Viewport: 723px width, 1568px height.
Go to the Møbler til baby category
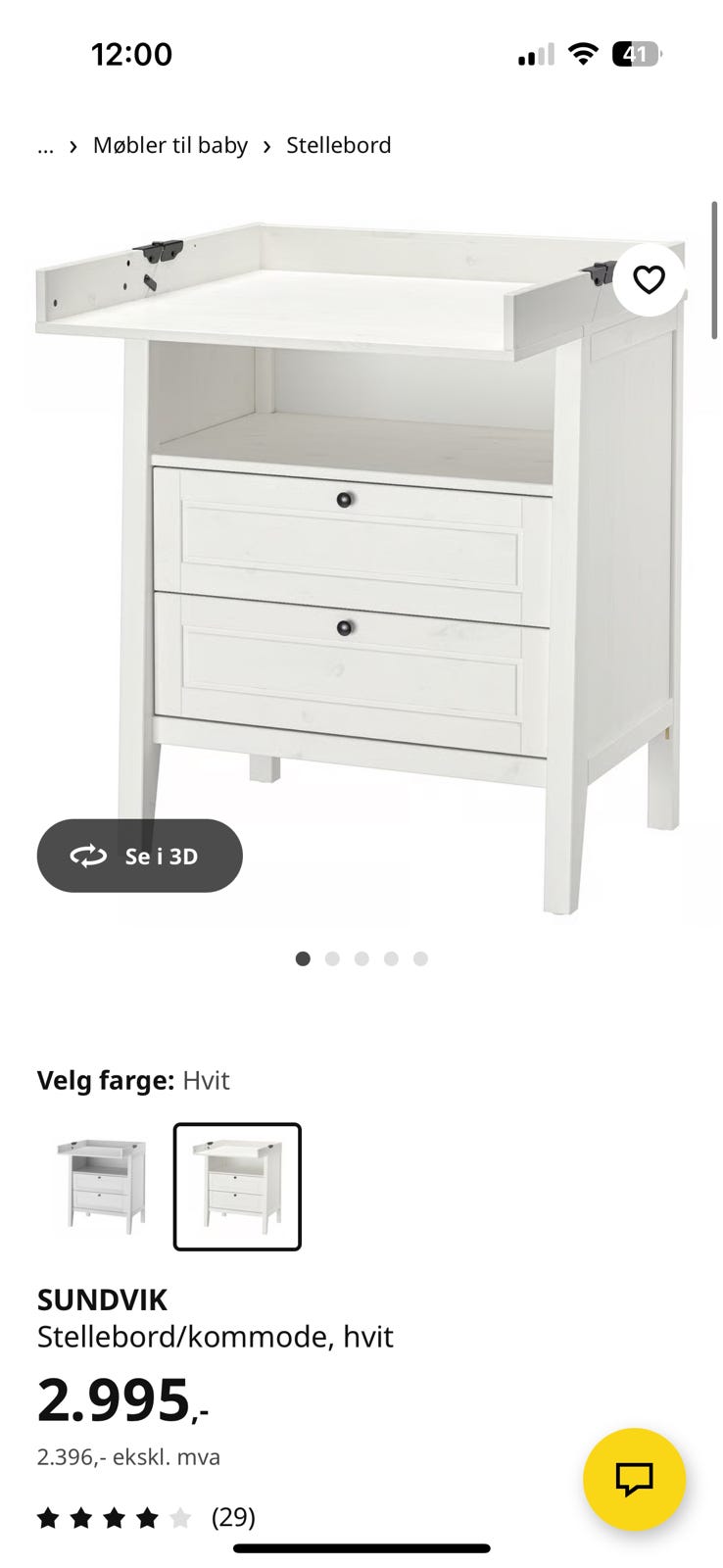pos(170,145)
